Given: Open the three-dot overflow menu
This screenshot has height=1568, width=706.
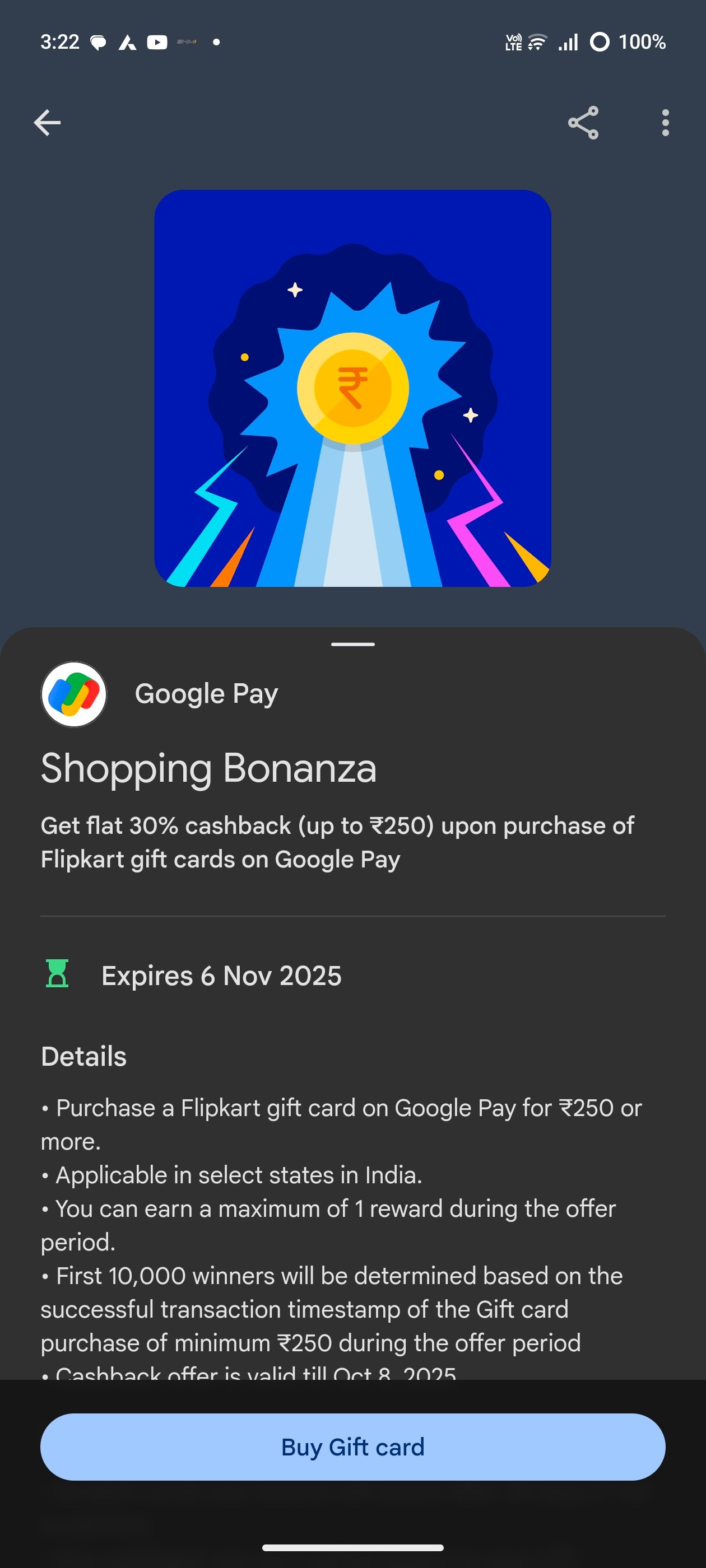Looking at the screenshot, I should pos(665,122).
